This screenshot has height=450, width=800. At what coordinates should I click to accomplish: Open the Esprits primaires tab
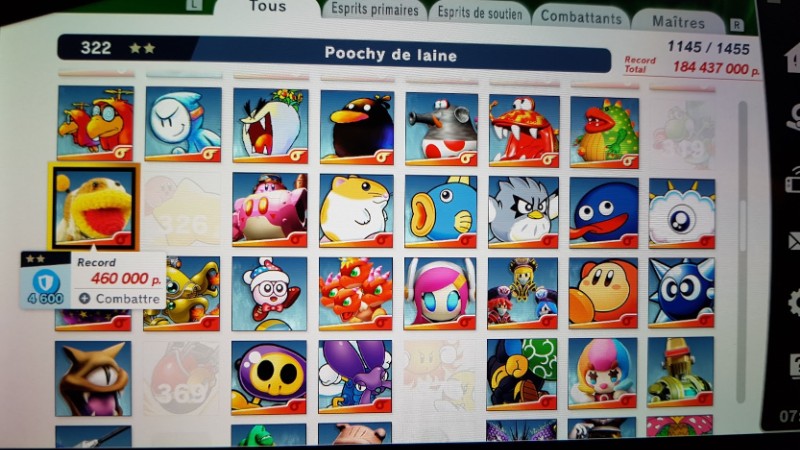pyautogui.click(x=372, y=11)
